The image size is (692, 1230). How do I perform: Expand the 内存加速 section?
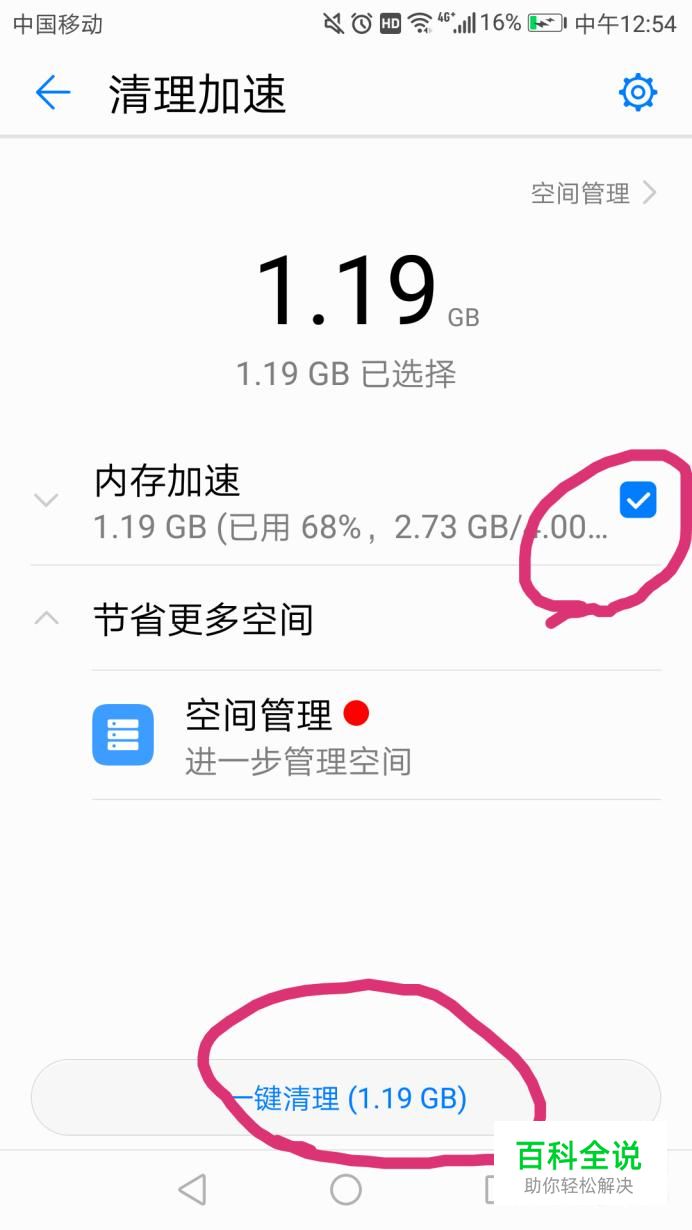click(x=46, y=500)
